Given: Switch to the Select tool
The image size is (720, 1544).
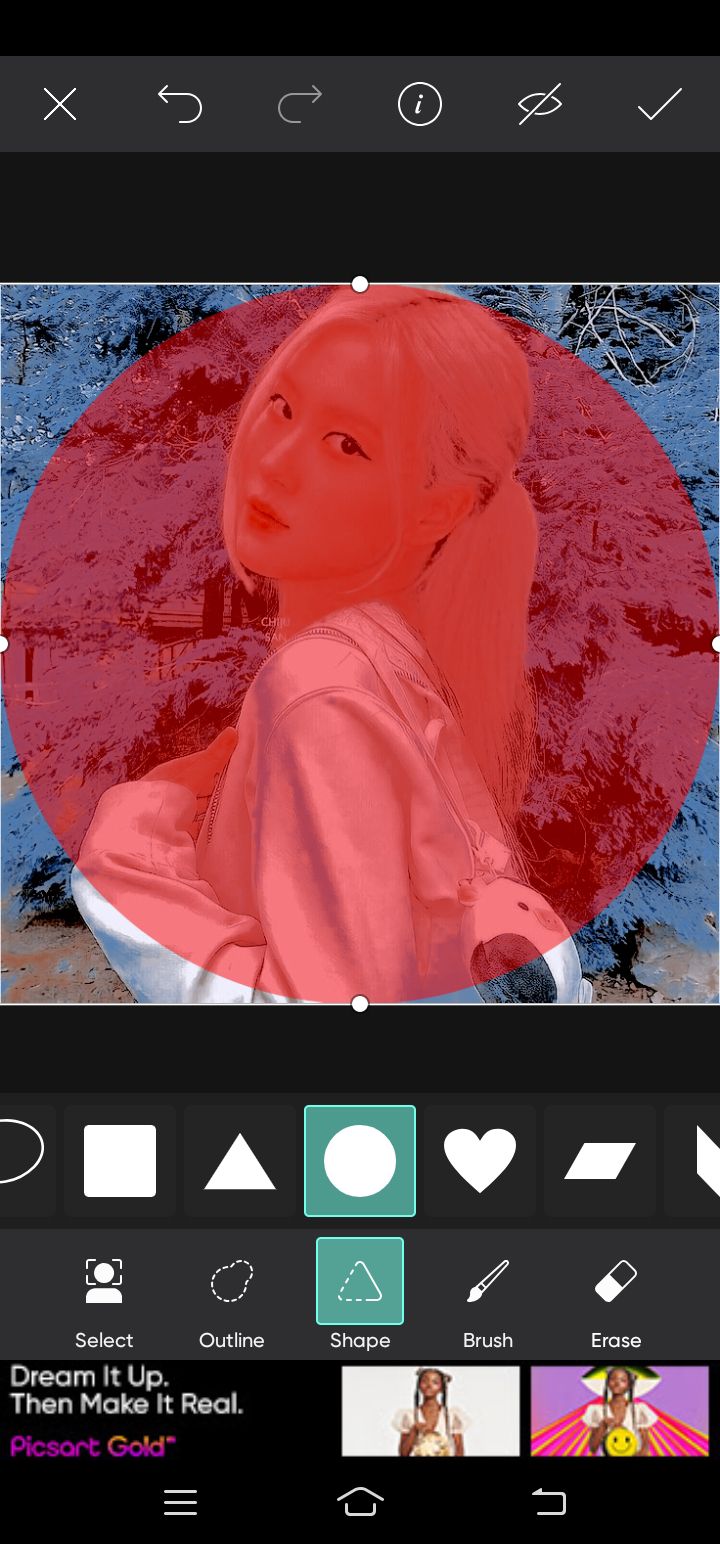Looking at the screenshot, I should [104, 1295].
